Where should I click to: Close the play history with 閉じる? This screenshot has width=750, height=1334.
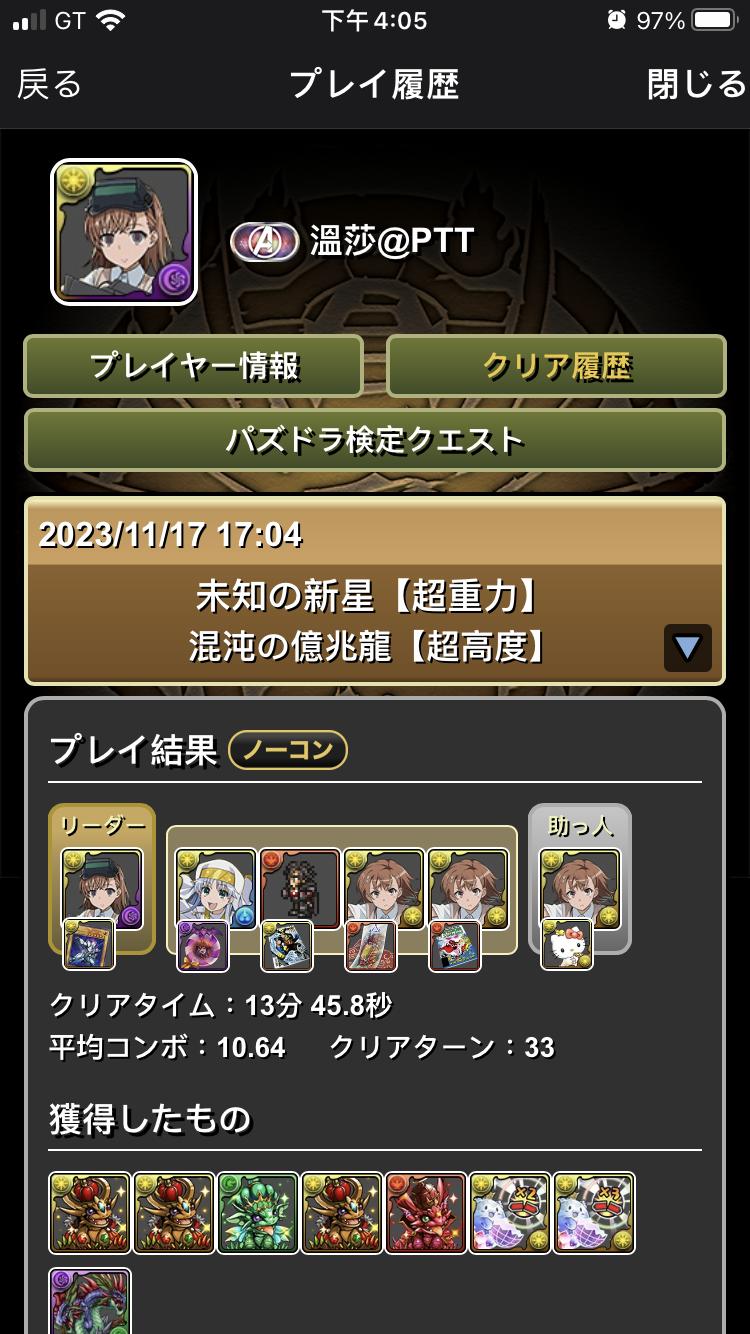696,85
